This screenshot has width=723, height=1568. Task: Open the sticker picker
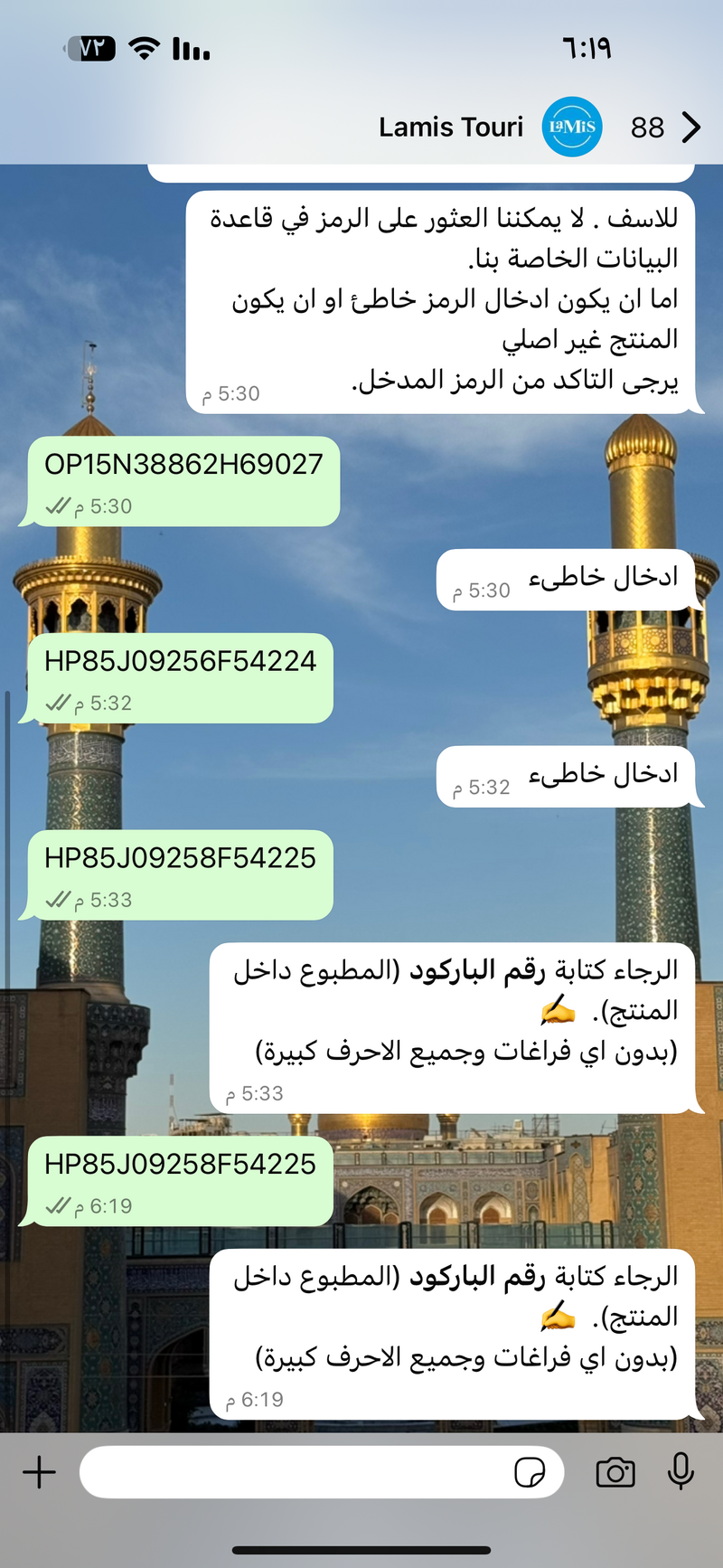click(530, 1472)
